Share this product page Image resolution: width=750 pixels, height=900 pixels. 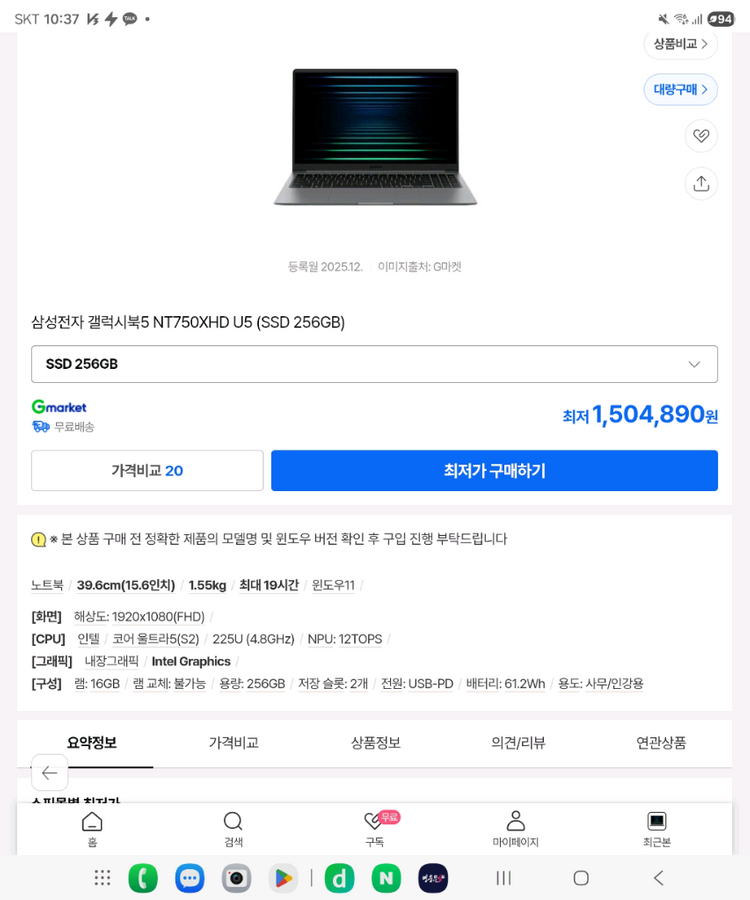pyautogui.click(x=701, y=183)
